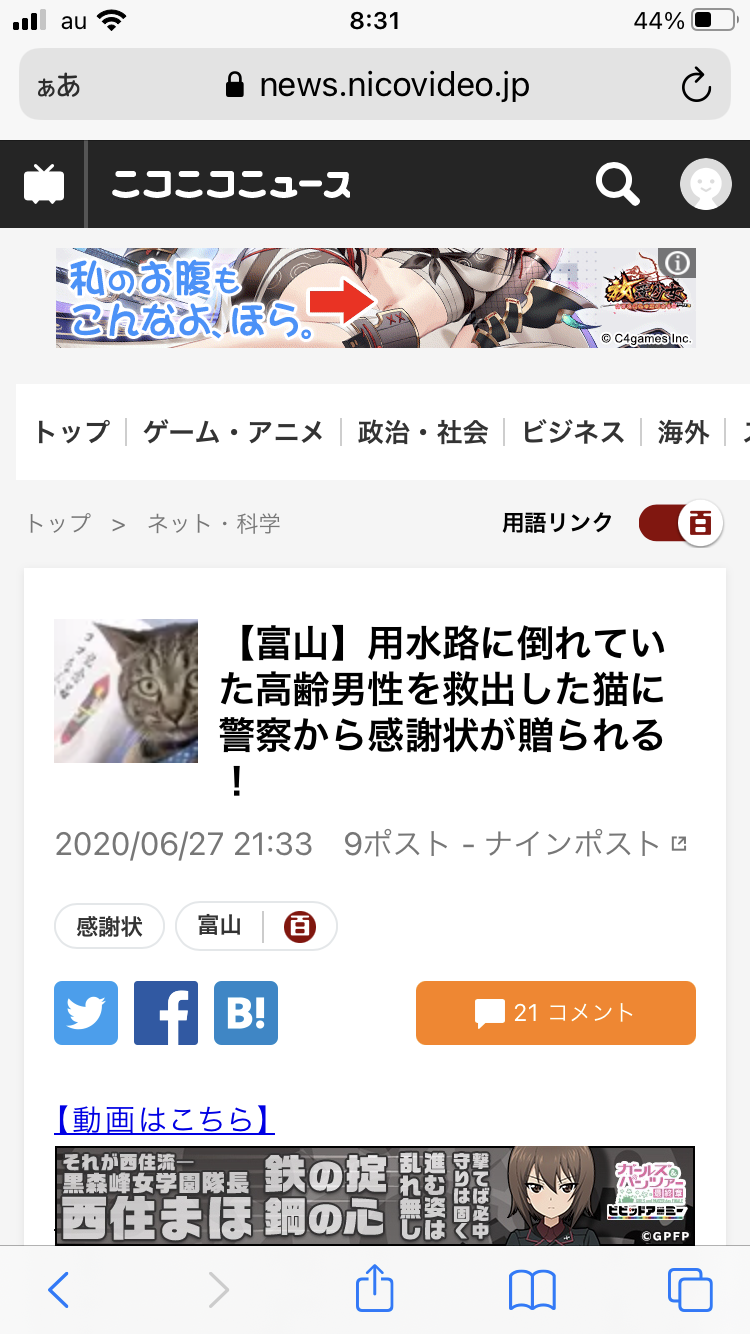Share the article on Twitter
Image resolution: width=750 pixels, height=1334 pixels.
[86, 1013]
